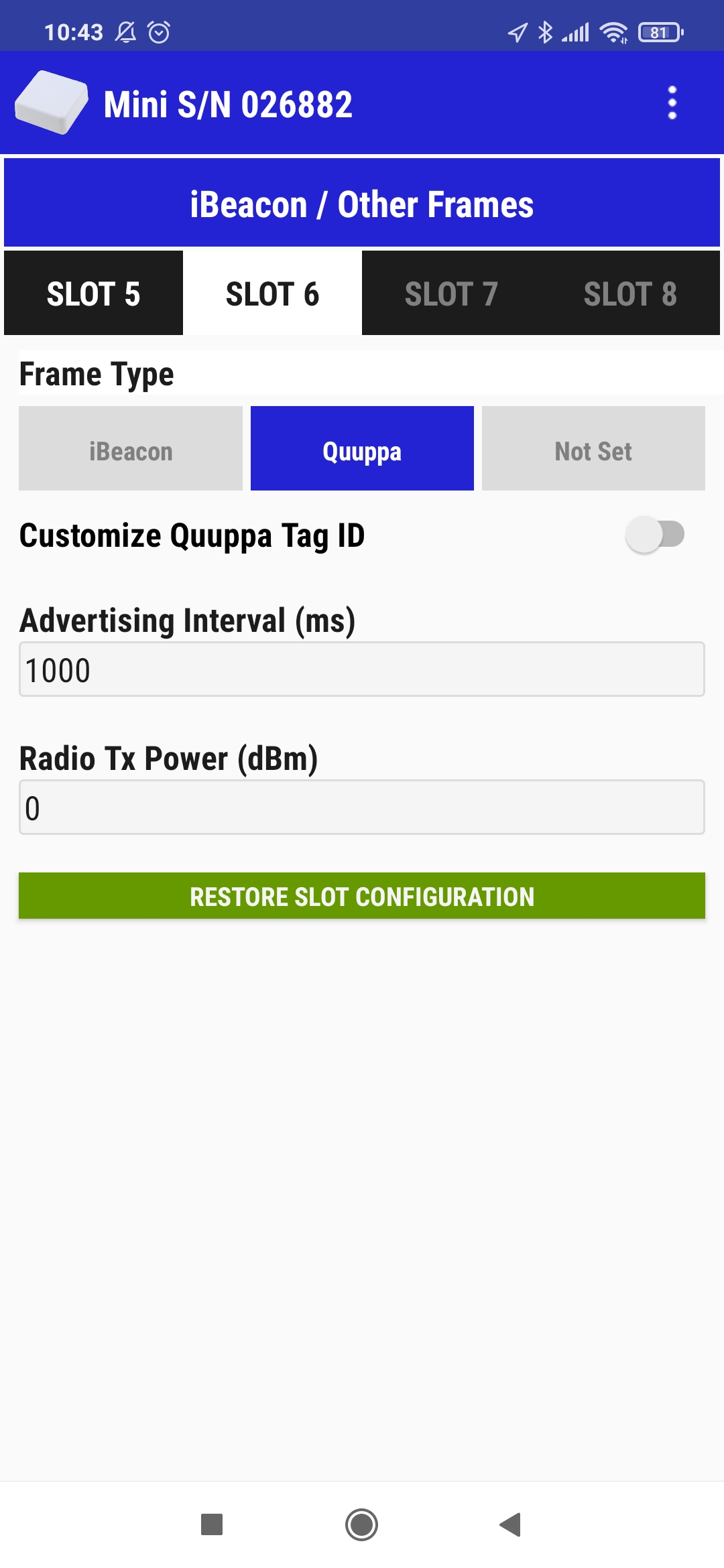Open the iBeacon / Other Frames header
This screenshot has width=724, height=1568.
click(x=362, y=203)
